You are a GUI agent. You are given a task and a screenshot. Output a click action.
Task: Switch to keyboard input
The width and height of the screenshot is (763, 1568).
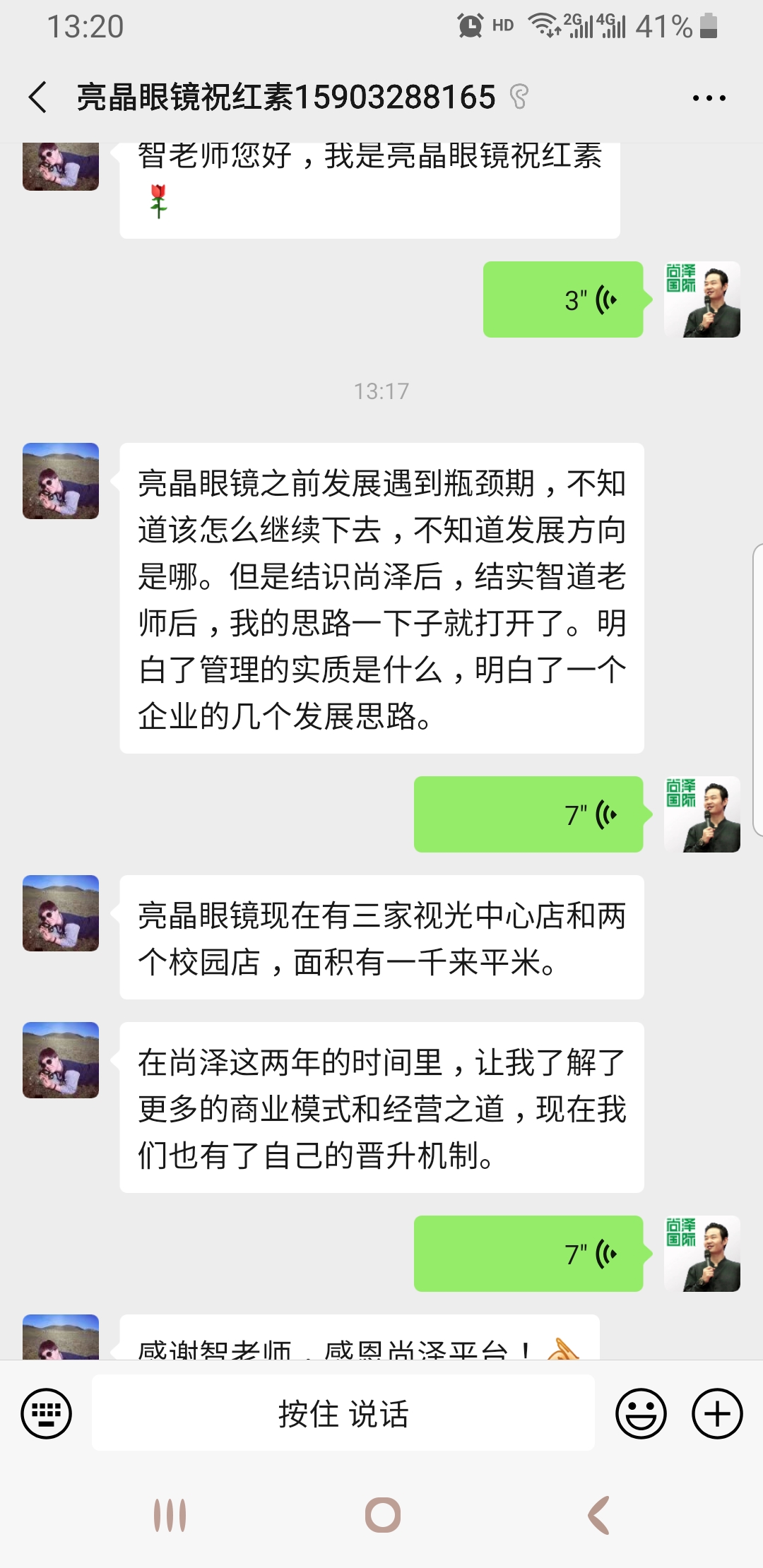pyautogui.click(x=47, y=1413)
